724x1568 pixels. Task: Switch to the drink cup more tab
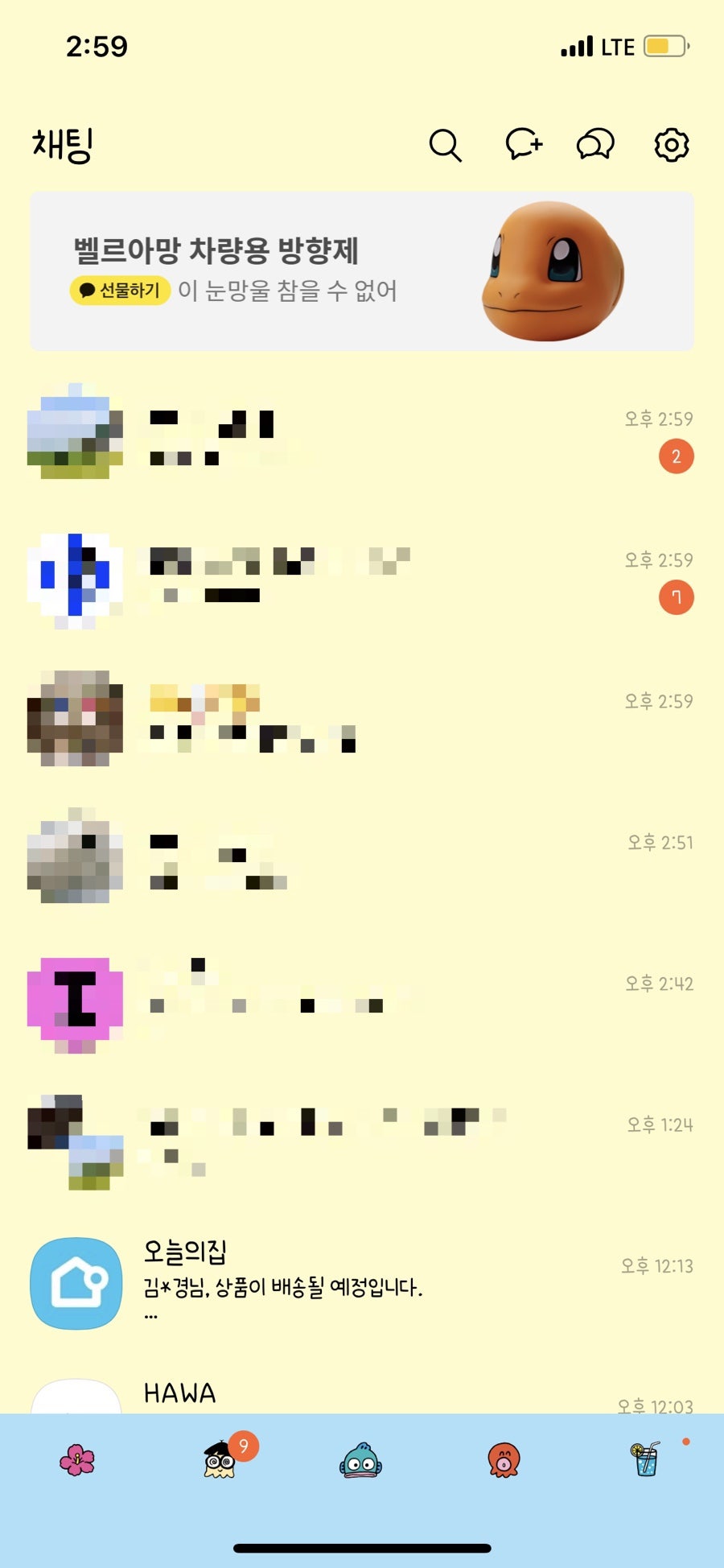[x=645, y=1460]
